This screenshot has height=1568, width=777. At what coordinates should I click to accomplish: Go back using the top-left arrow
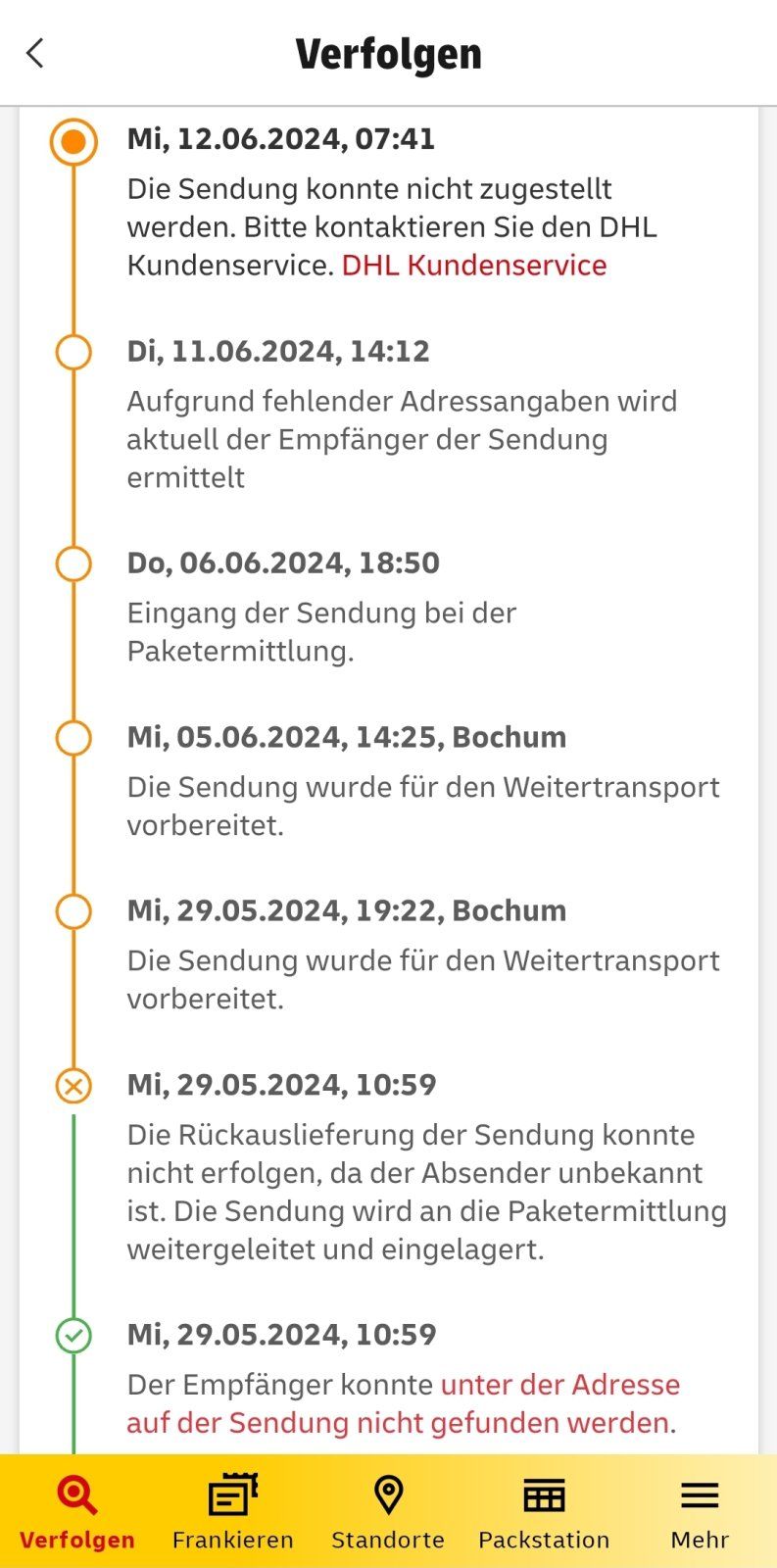click(35, 53)
